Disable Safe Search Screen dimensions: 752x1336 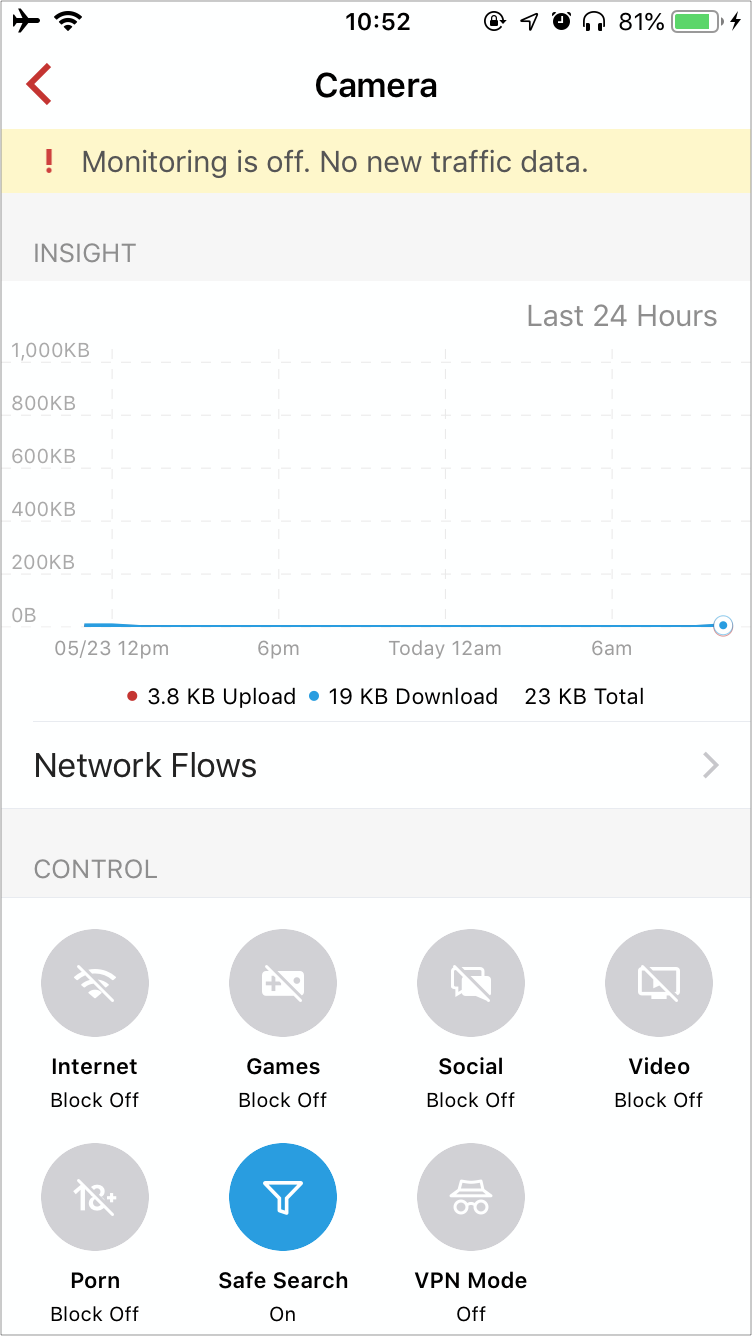click(283, 1198)
